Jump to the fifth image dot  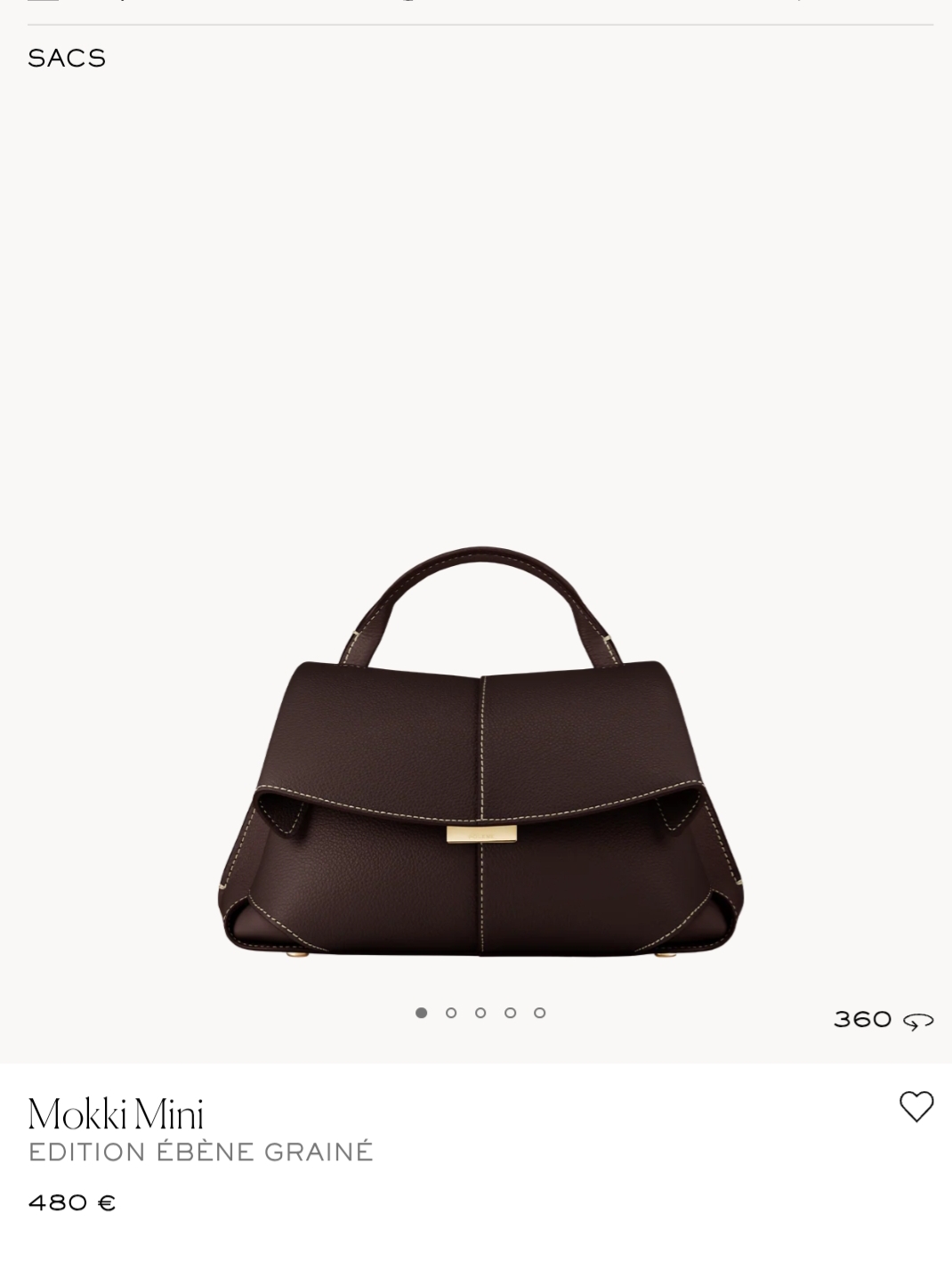click(x=539, y=1013)
